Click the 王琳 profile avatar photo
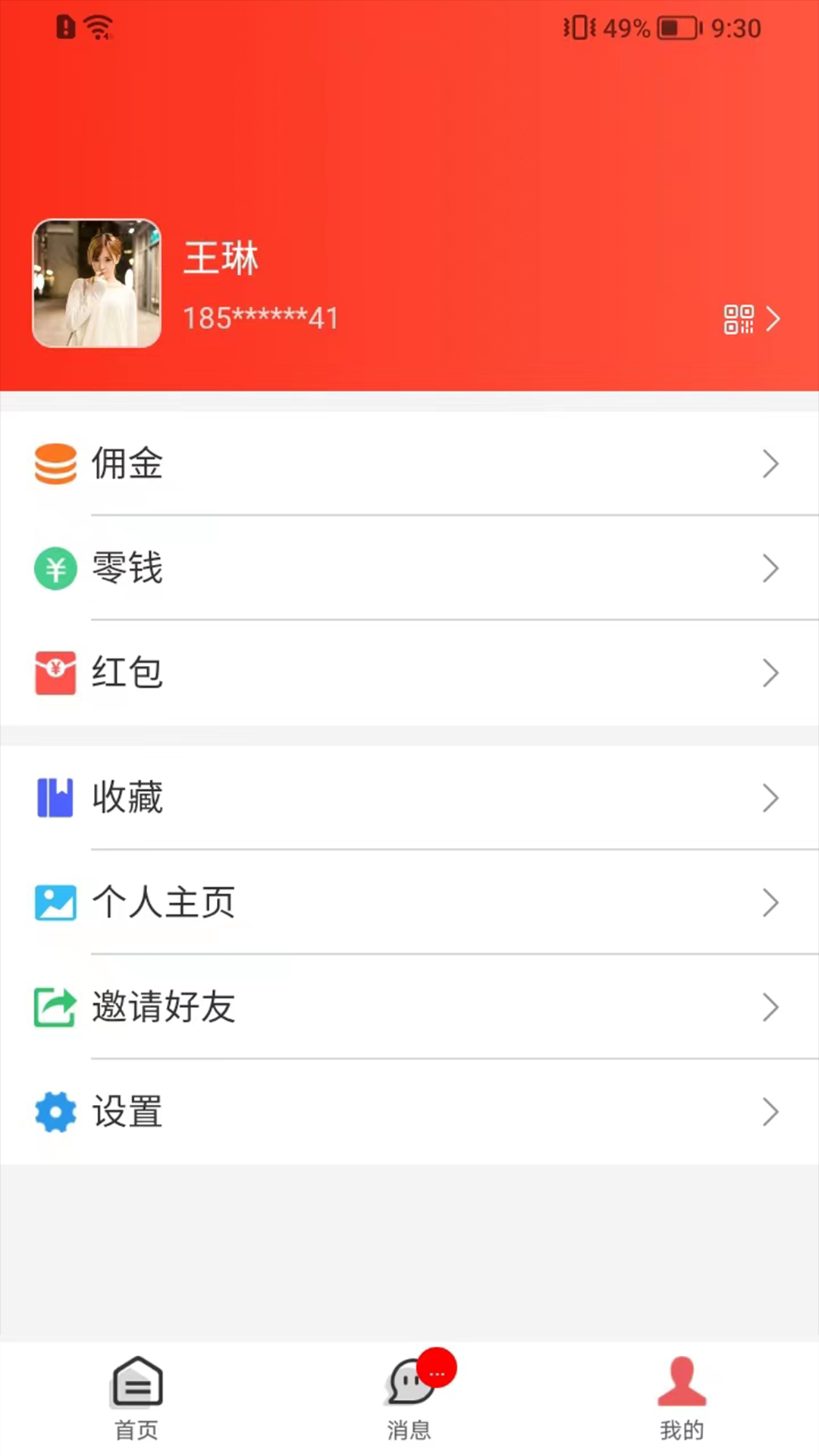This screenshot has width=819, height=1456. 96,284
